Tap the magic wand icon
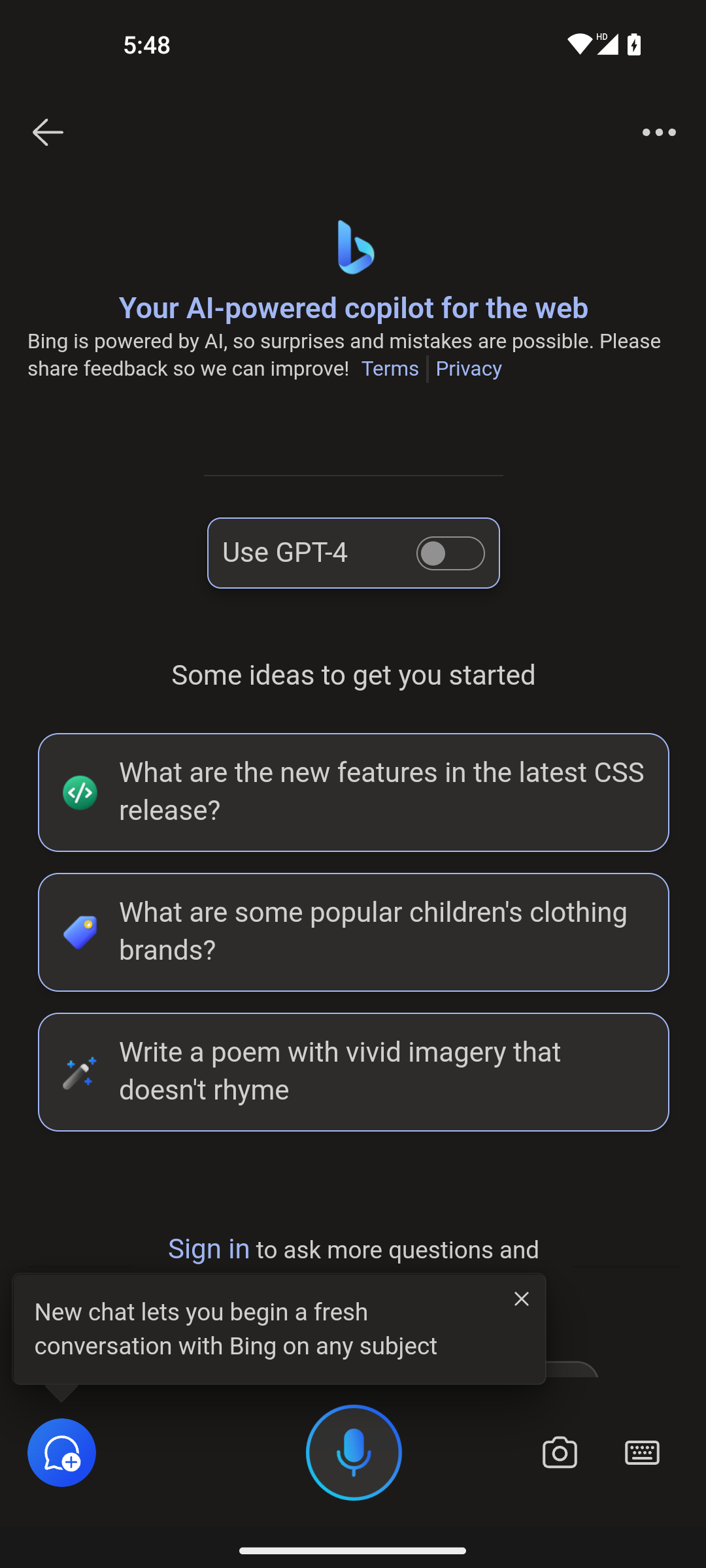Viewport: 706px width, 1568px height. coord(79,1071)
